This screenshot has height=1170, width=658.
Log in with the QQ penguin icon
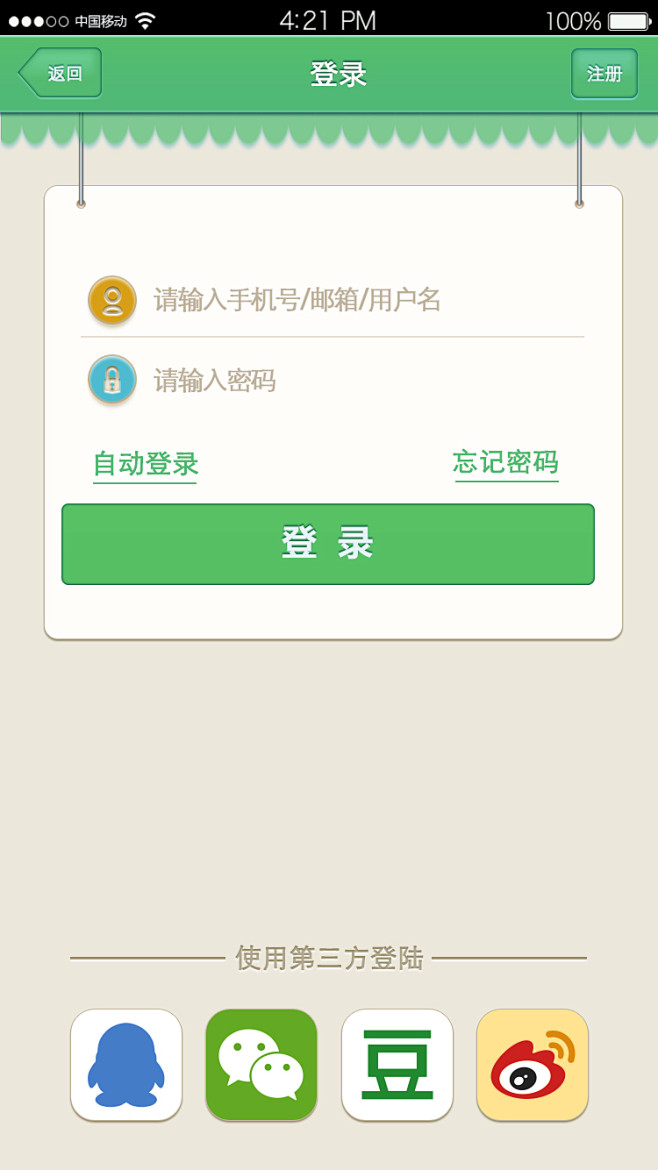[126, 1065]
